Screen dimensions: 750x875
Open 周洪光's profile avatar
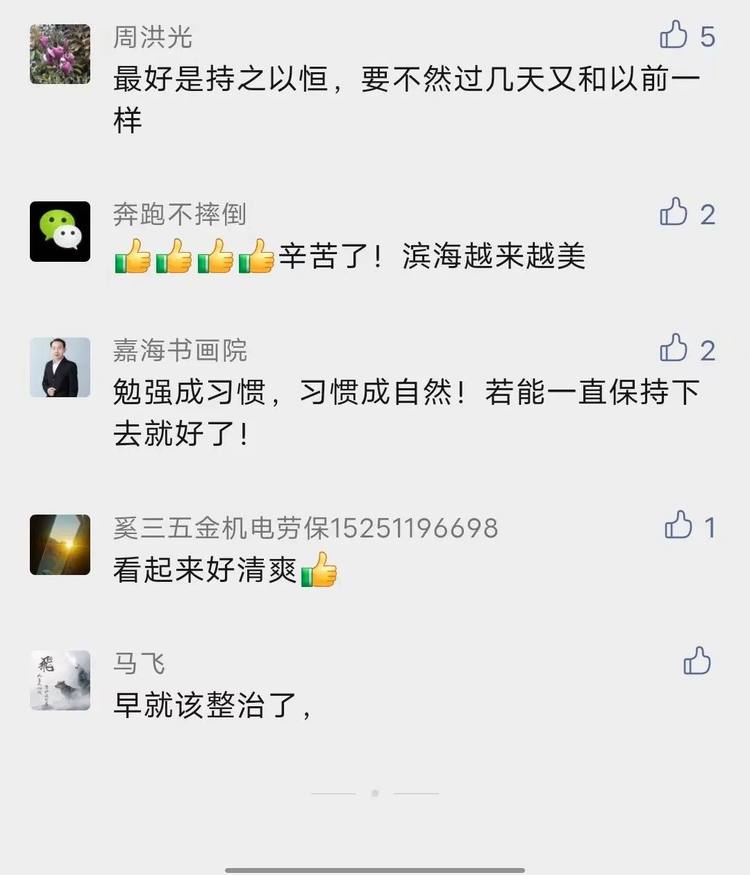coord(60,54)
